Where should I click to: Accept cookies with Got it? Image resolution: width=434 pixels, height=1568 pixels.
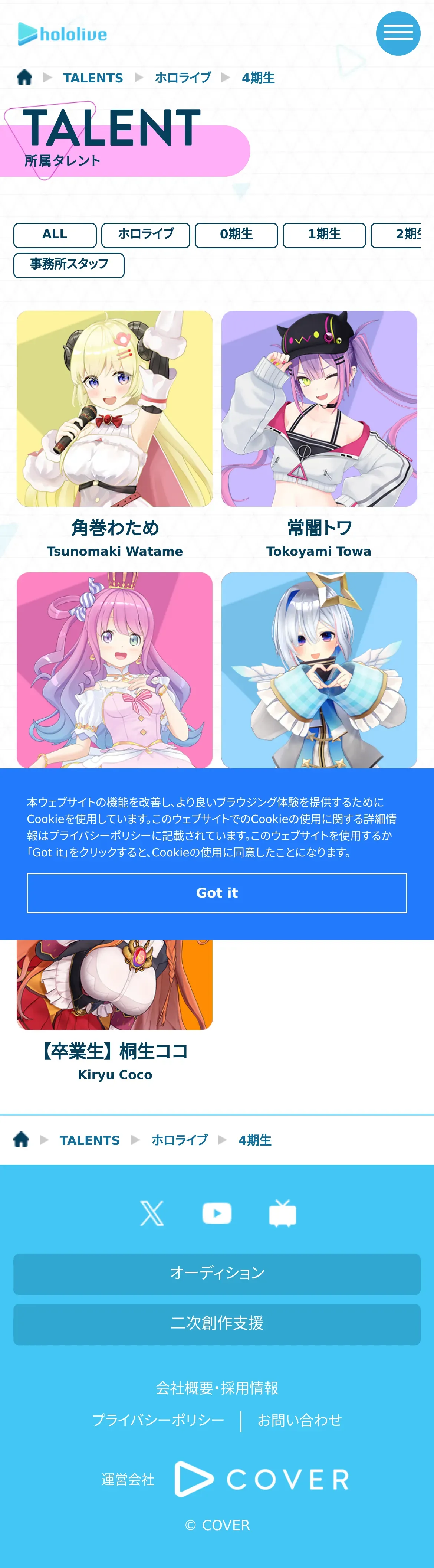point(217,892)
